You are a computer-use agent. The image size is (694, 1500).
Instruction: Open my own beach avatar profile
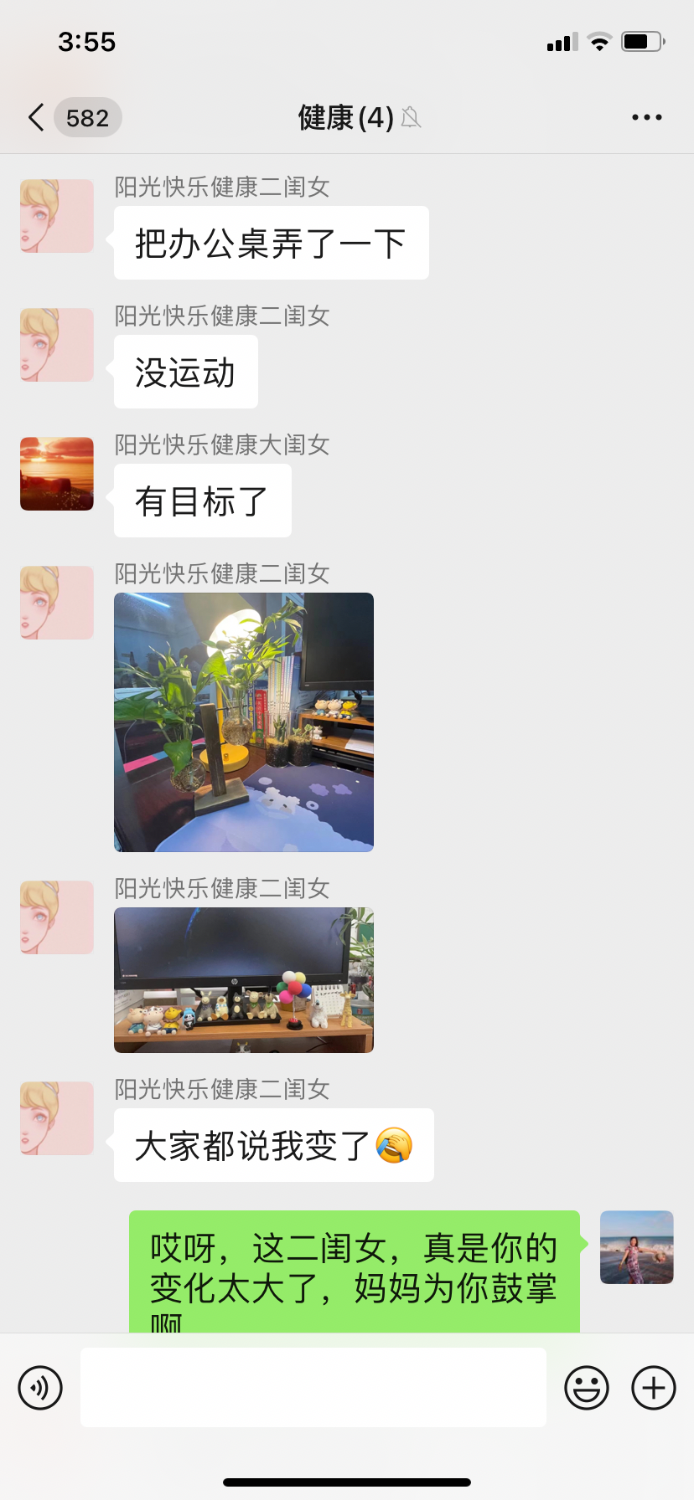[x=637, y=1247]
